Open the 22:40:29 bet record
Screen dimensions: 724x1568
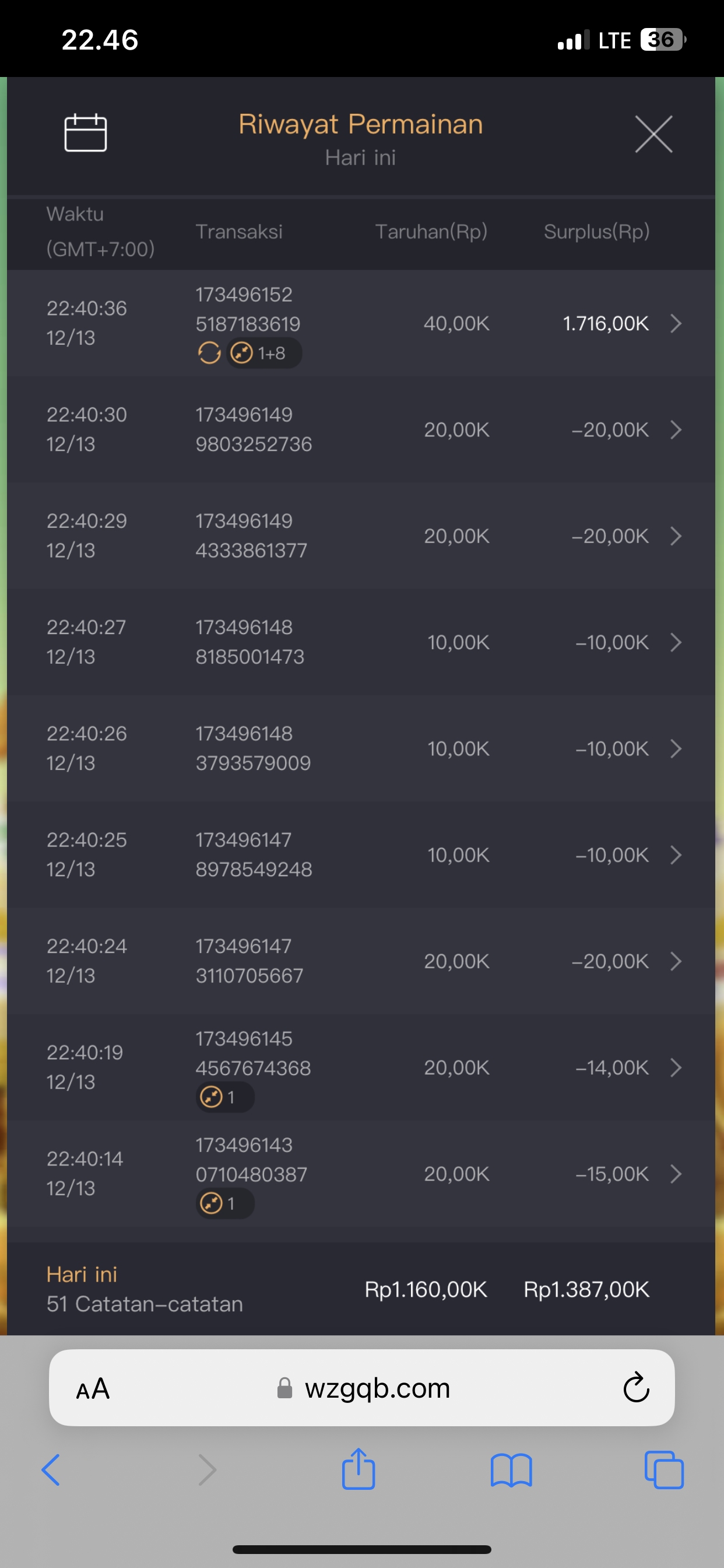click(676, 536)
